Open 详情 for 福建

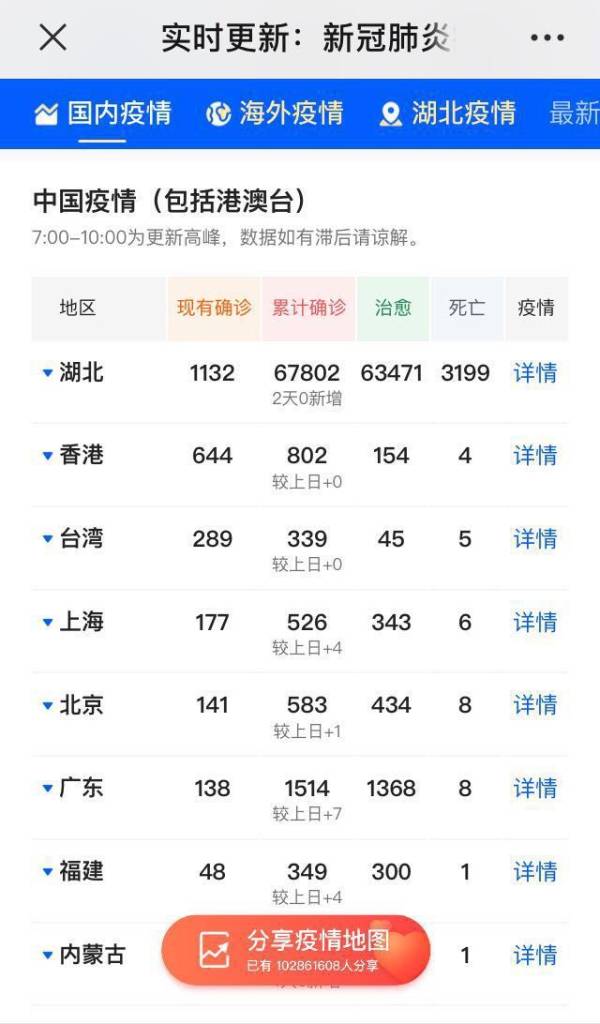click(535, 871)
